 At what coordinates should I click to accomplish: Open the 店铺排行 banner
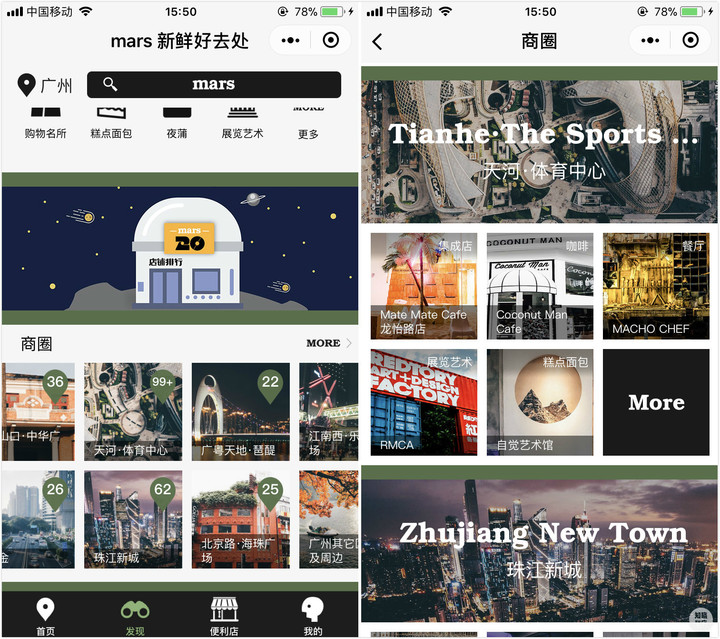pos(180,248)
